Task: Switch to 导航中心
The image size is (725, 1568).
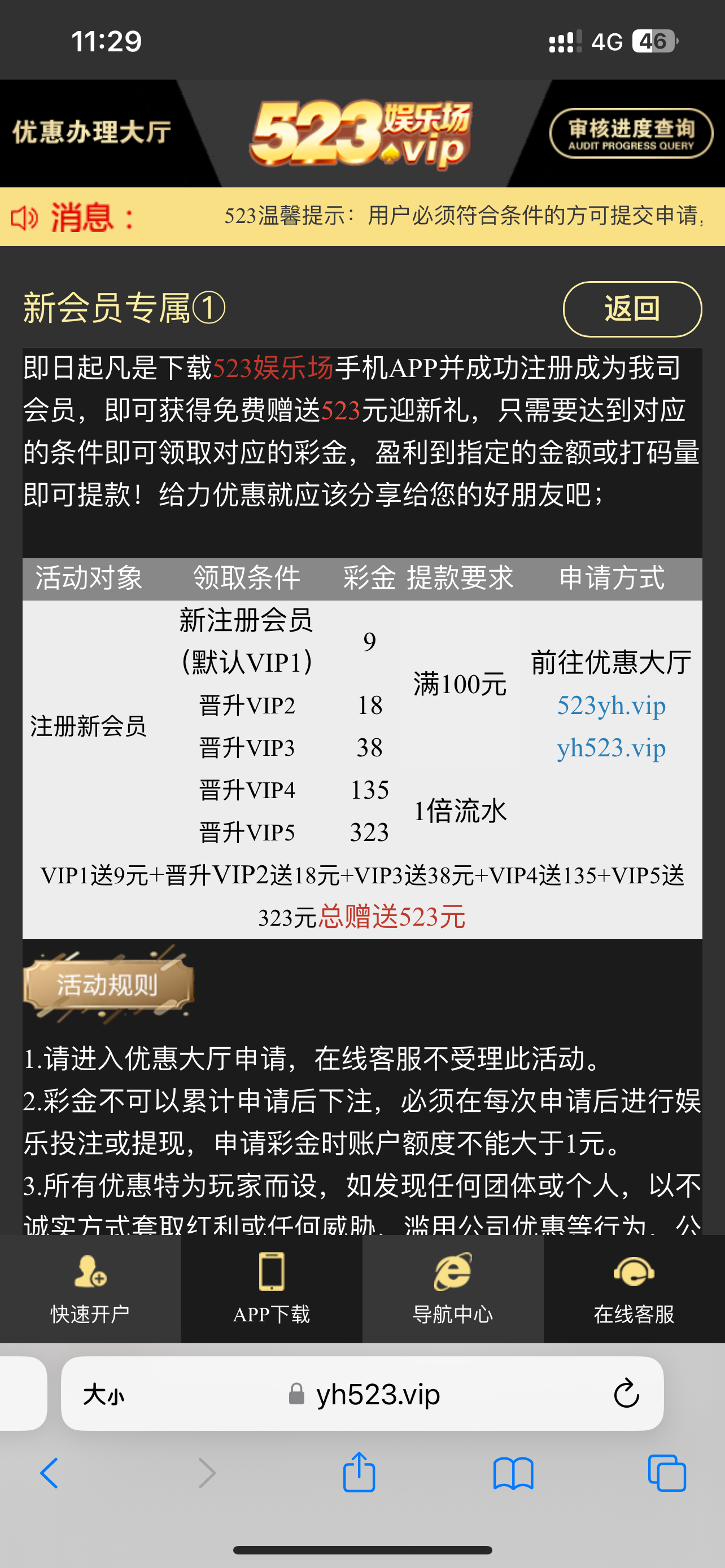Action: pyautogui.click(x=452, y=1289)
